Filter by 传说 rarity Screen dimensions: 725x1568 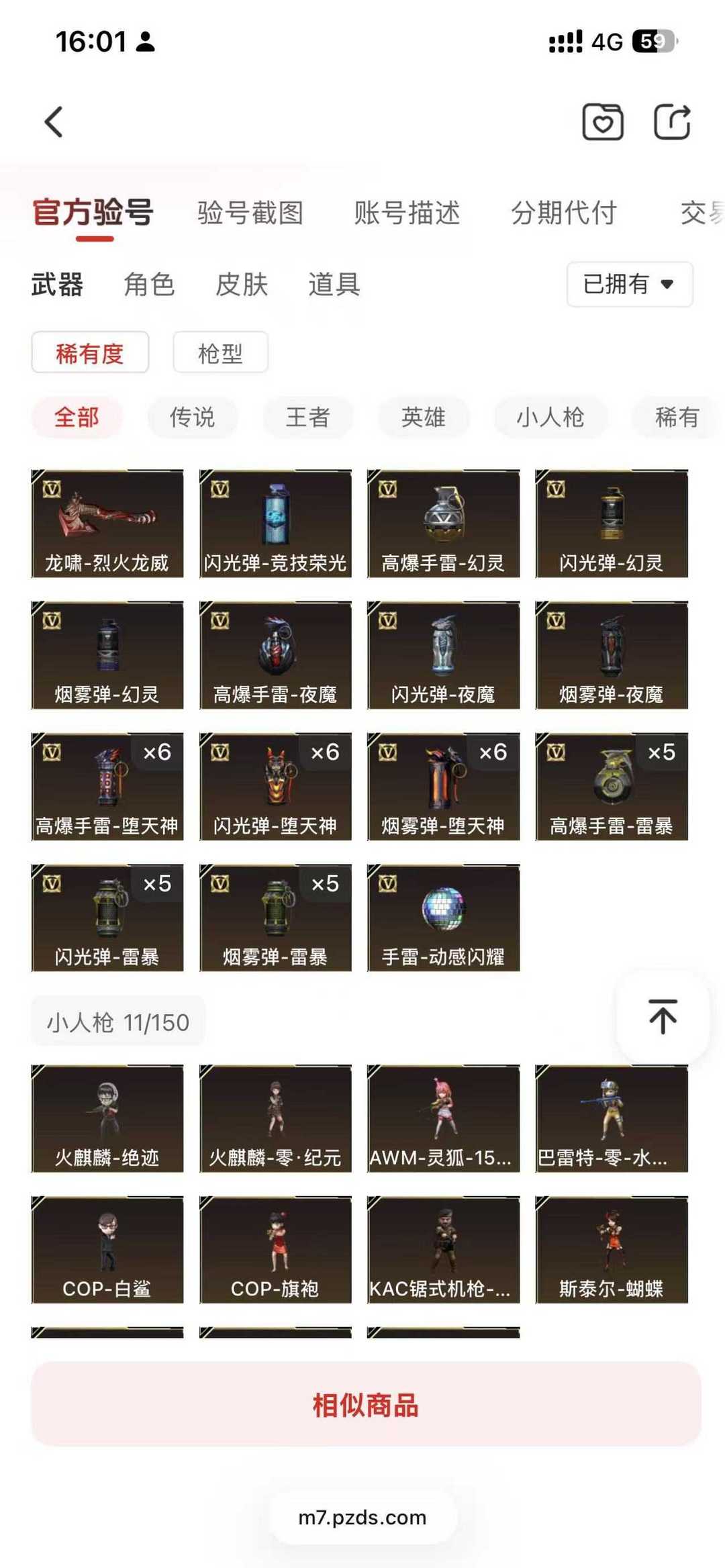point(192,418)
